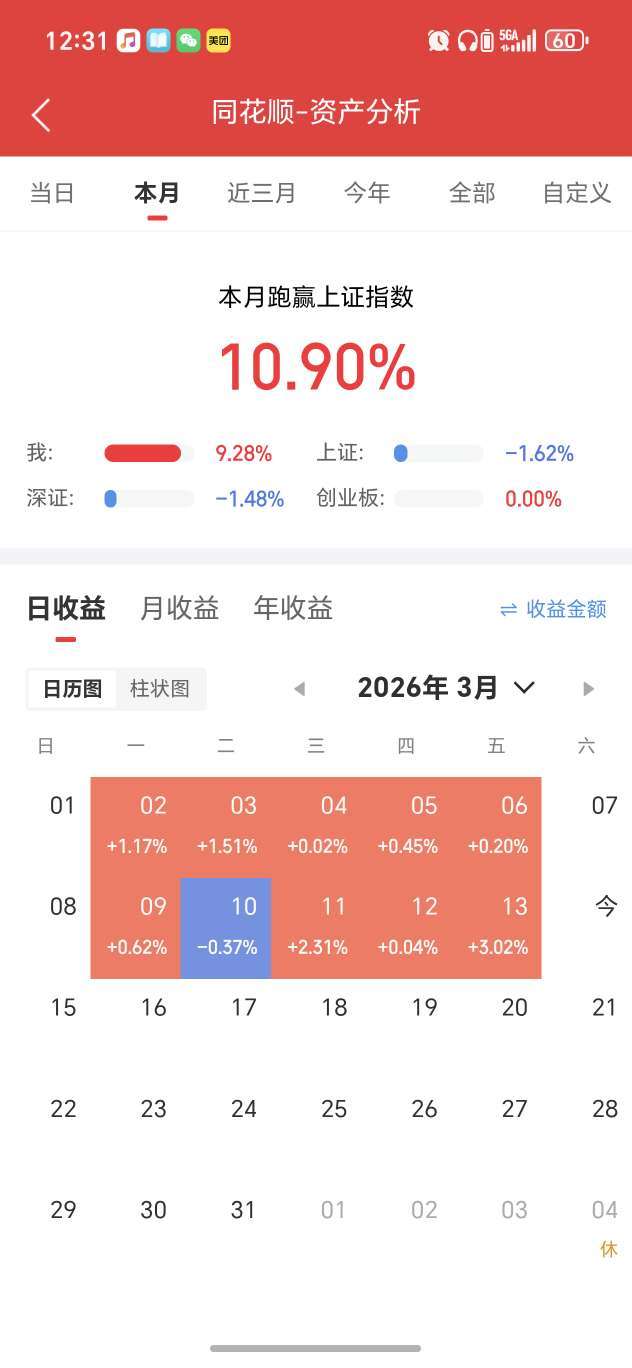Switch to the 月收益 tab
This screenshot has width=632, height=1368.
pyautogui.click(x=180, y=608)
